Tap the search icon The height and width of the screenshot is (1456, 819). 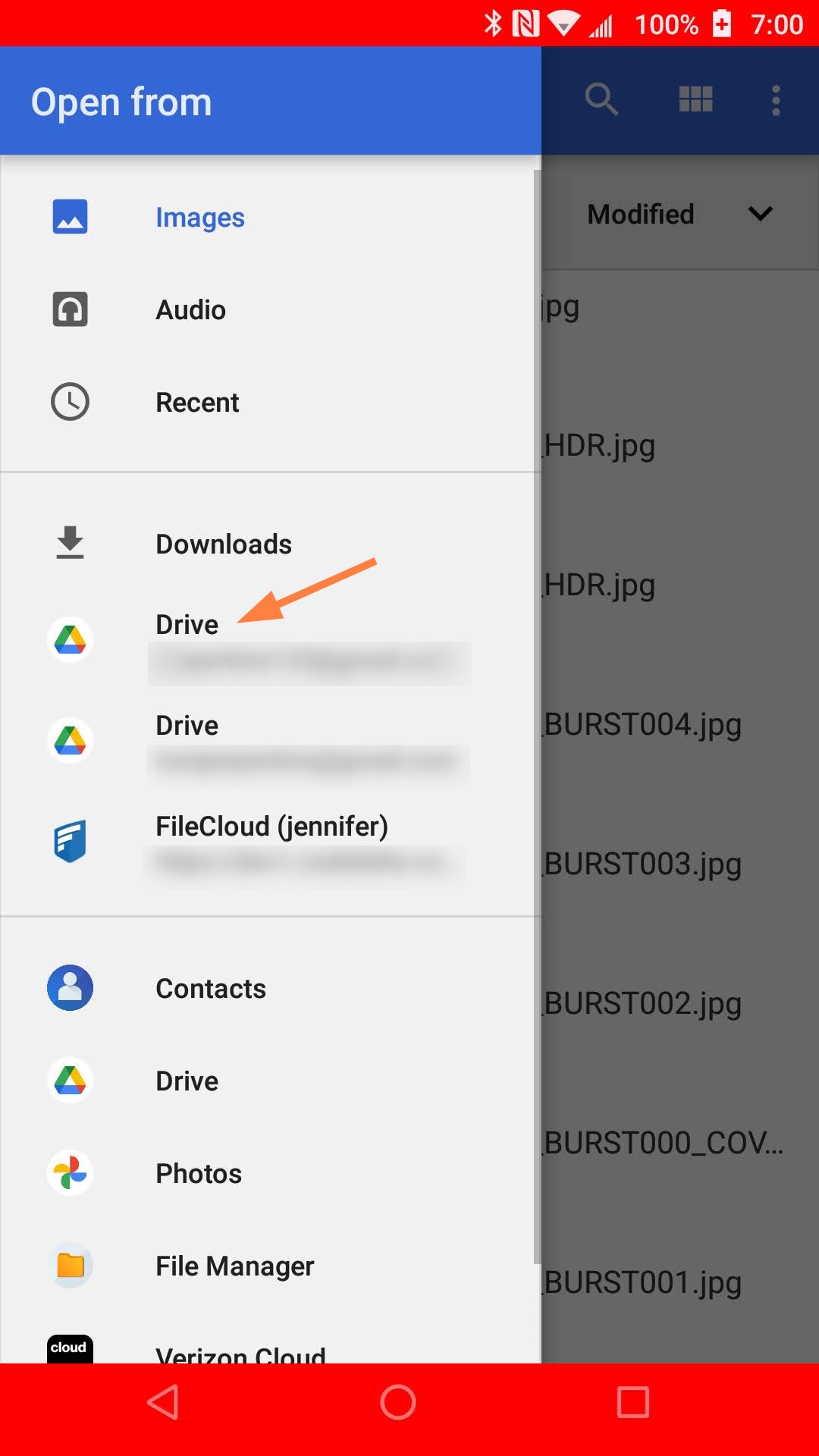[x=601, y=99]
